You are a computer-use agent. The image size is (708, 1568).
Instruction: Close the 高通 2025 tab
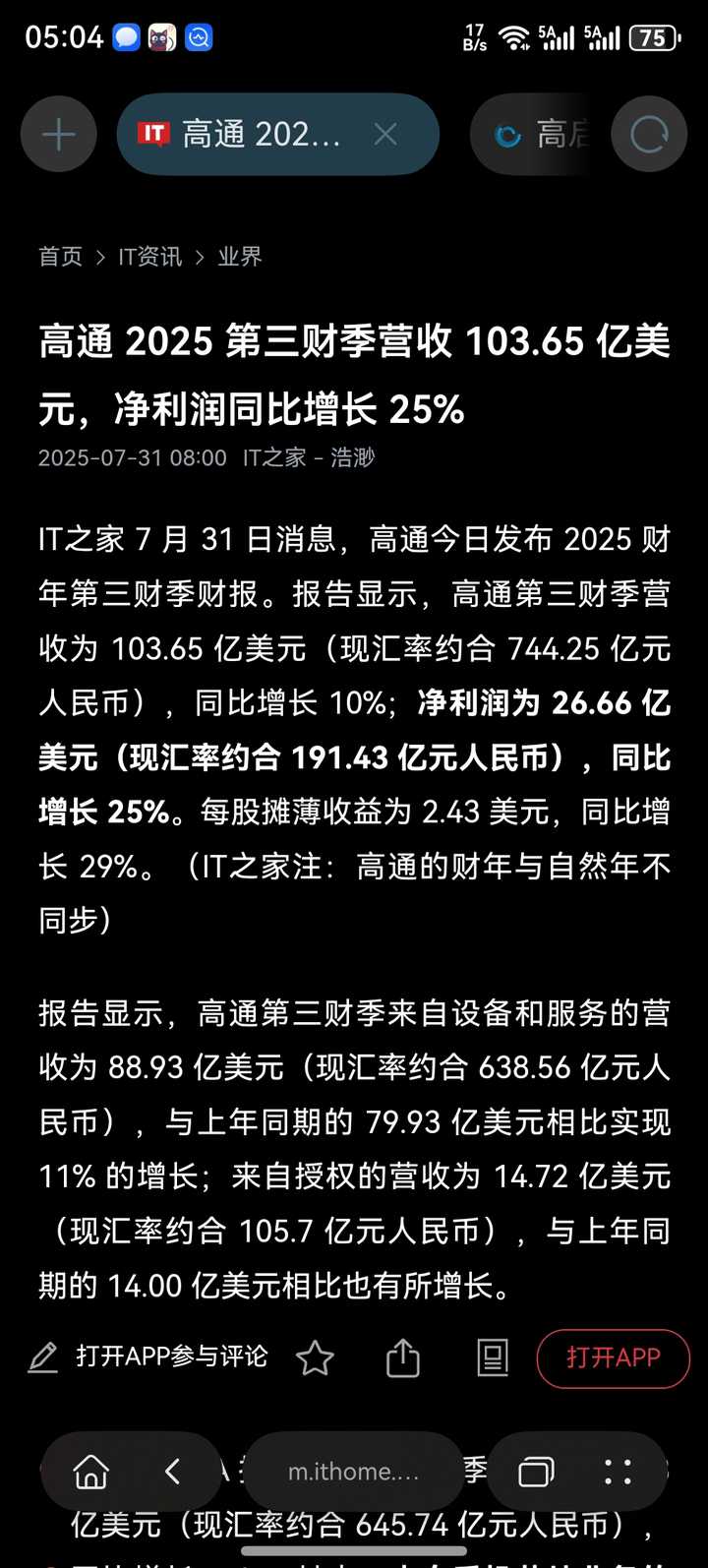(385, 134)
